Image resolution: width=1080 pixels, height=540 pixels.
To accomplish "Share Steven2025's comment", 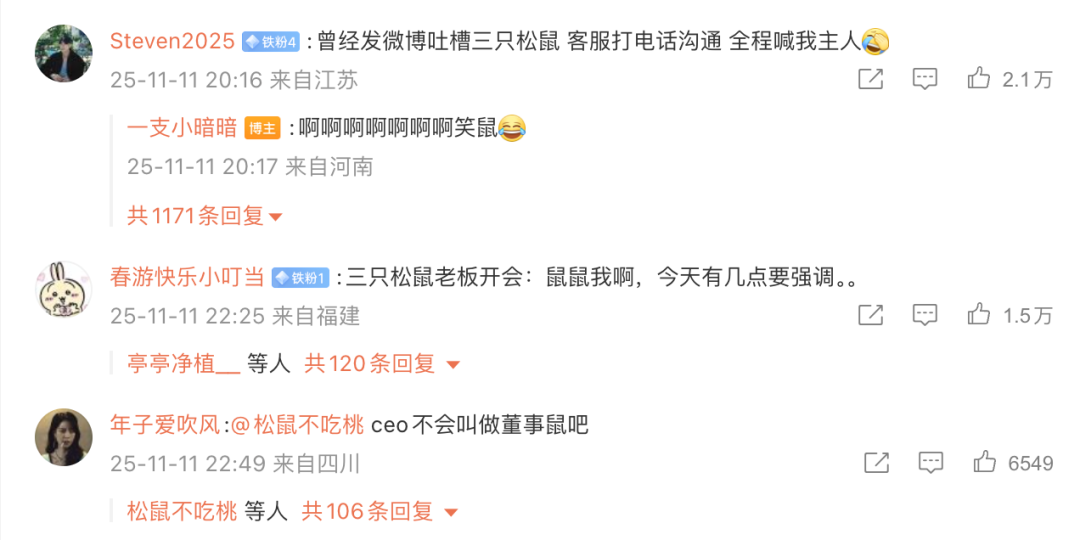I will click(870, 79).
